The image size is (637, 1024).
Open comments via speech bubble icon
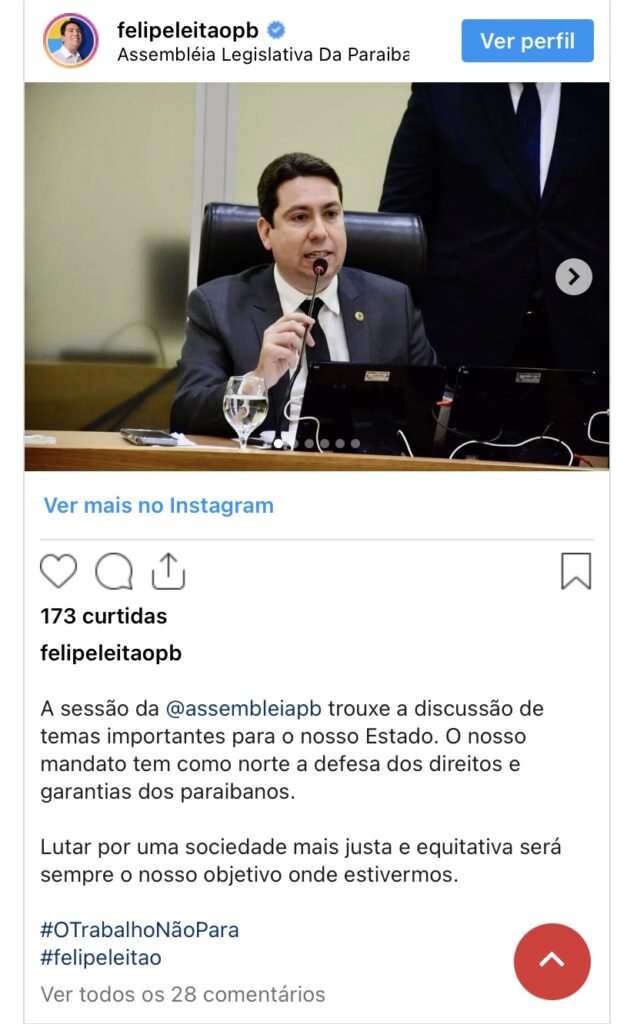click(114, 571)
